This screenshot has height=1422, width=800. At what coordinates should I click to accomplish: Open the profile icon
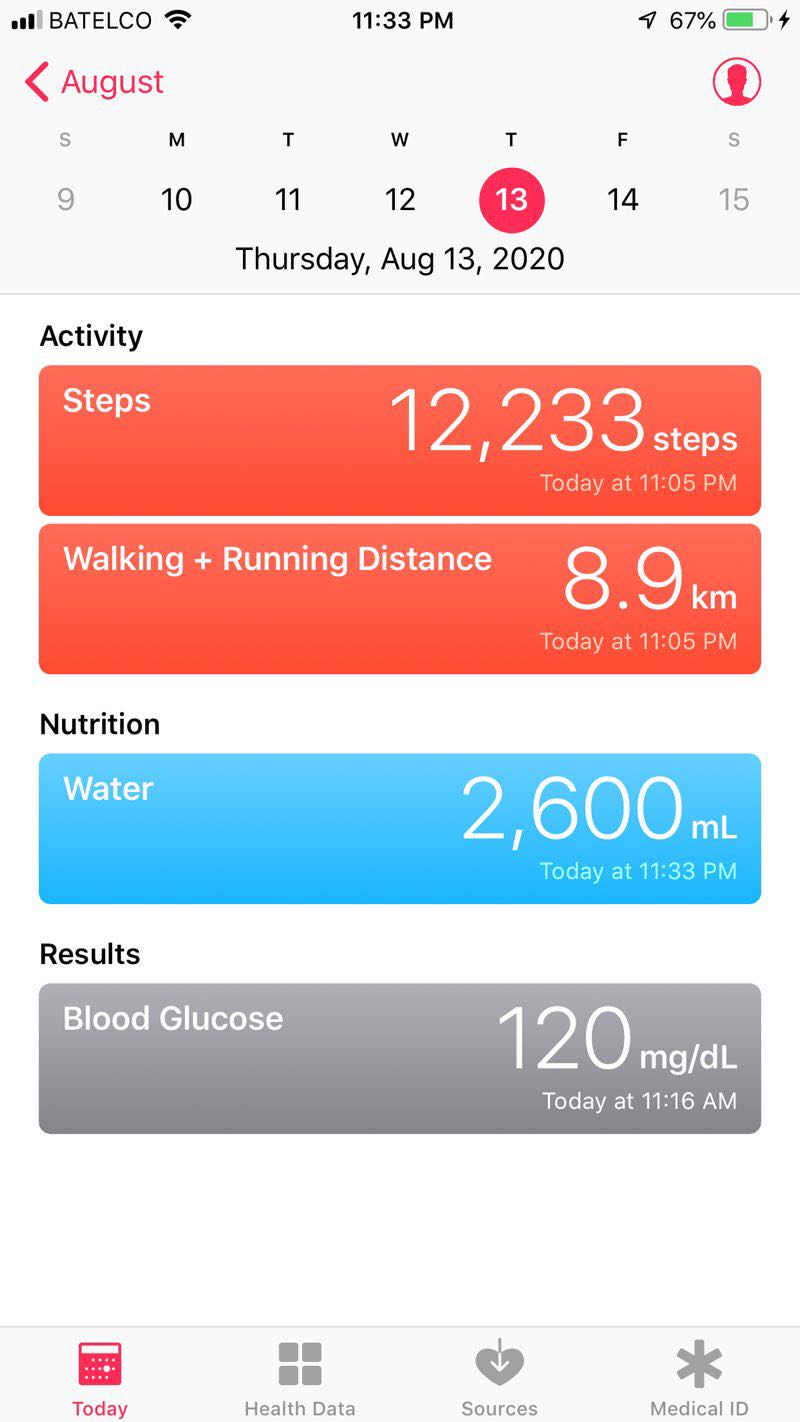click(x=737, y=82)
